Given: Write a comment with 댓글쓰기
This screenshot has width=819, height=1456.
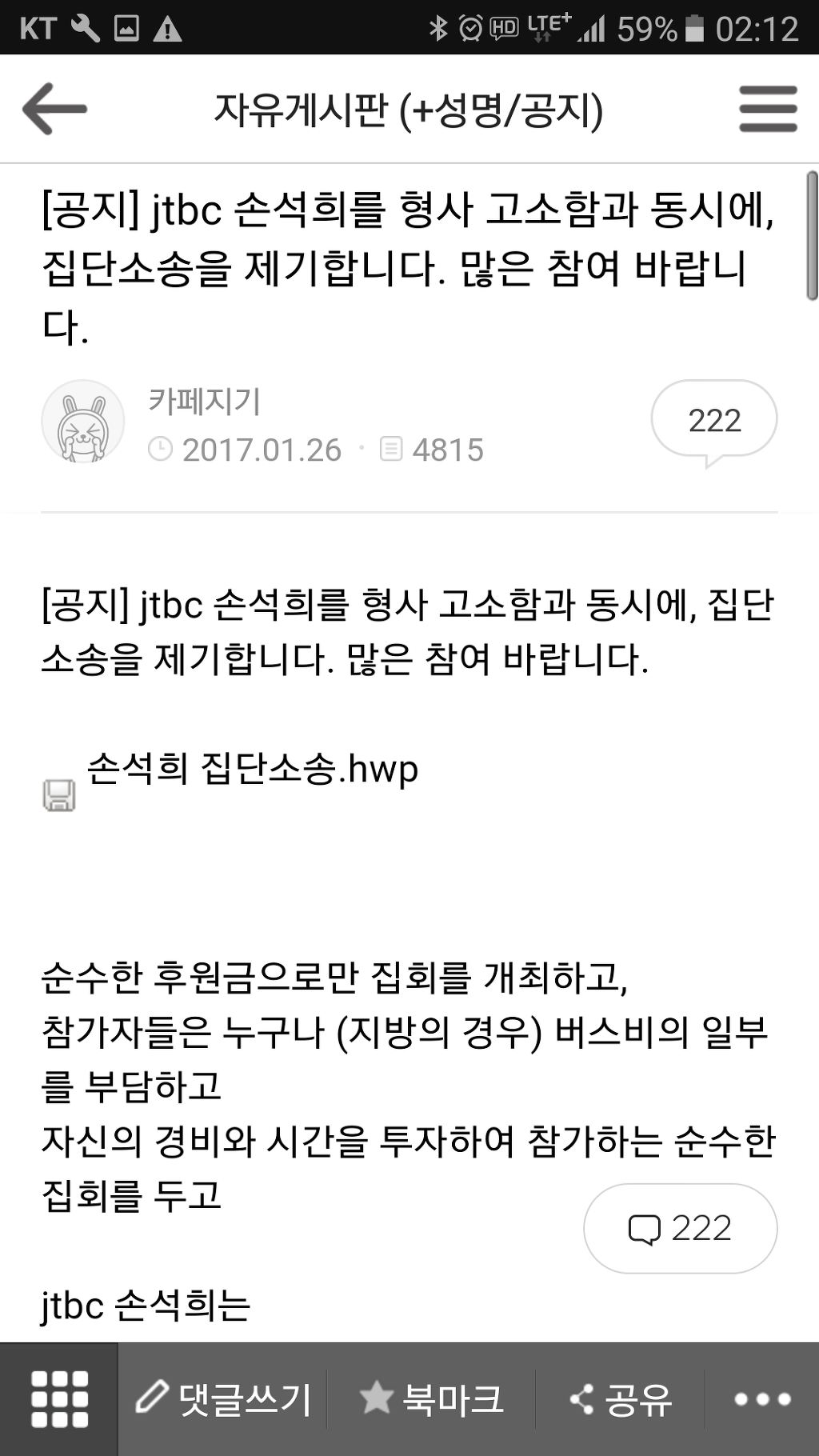Looking at the screenshot, I should point(223,1399).
